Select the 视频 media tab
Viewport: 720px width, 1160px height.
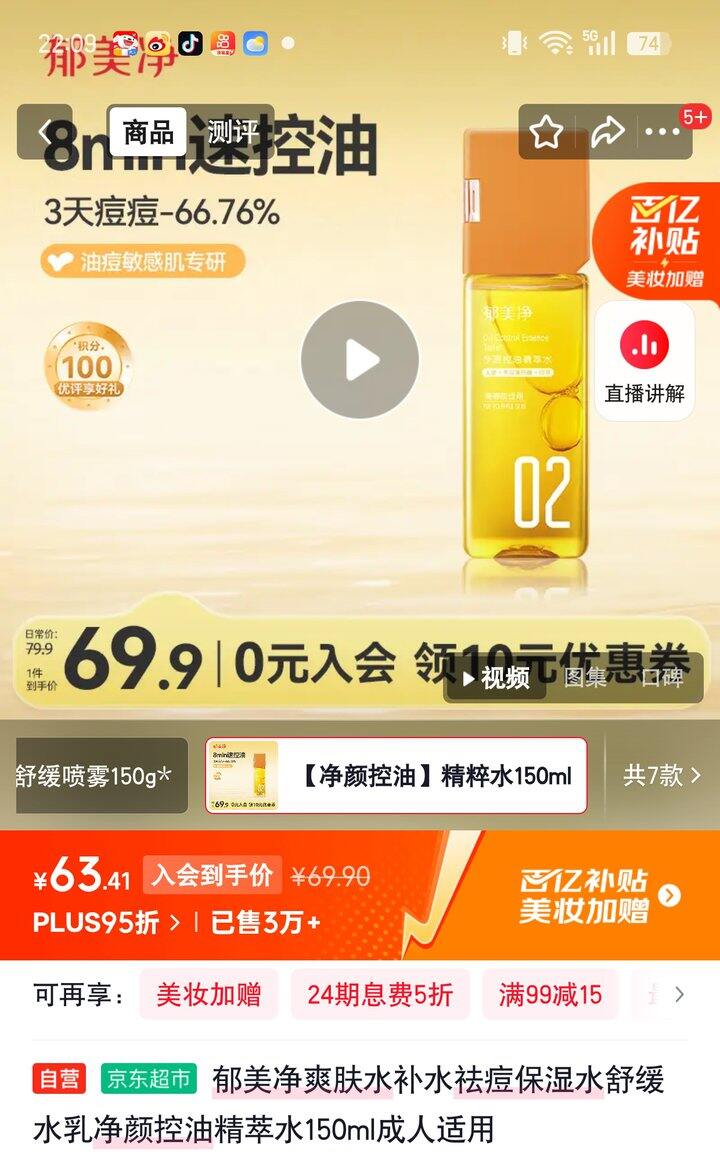[x=496, y=678]
